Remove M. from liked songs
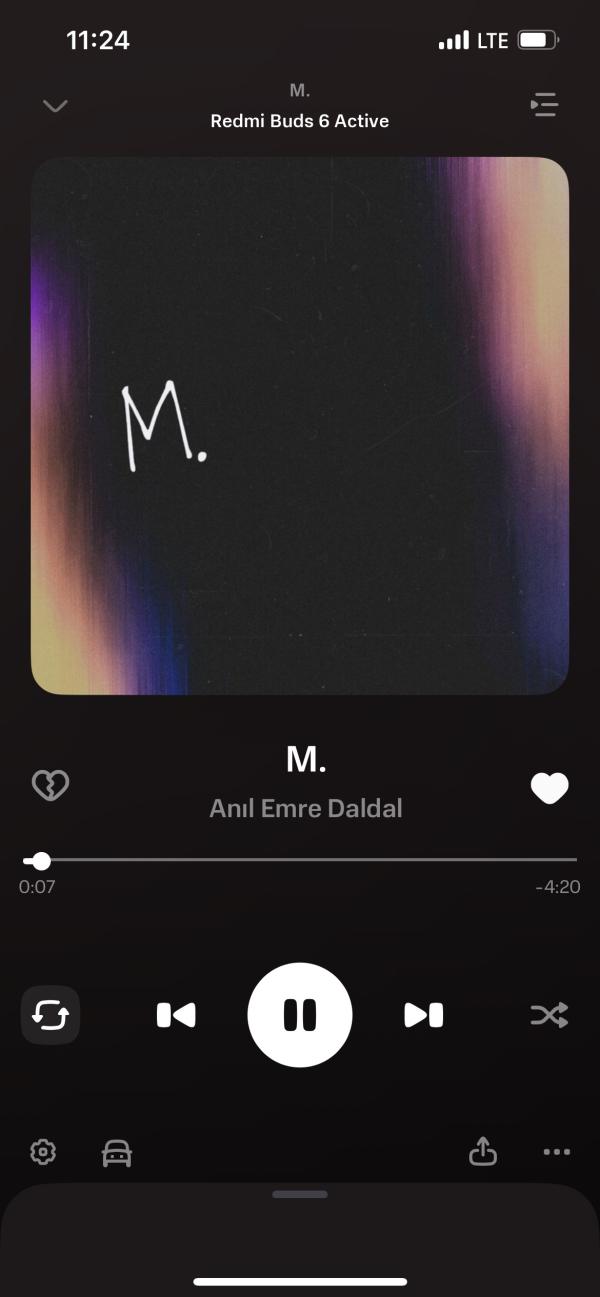The width and height of the screenshot is (600, 1297). pos(549,788)
